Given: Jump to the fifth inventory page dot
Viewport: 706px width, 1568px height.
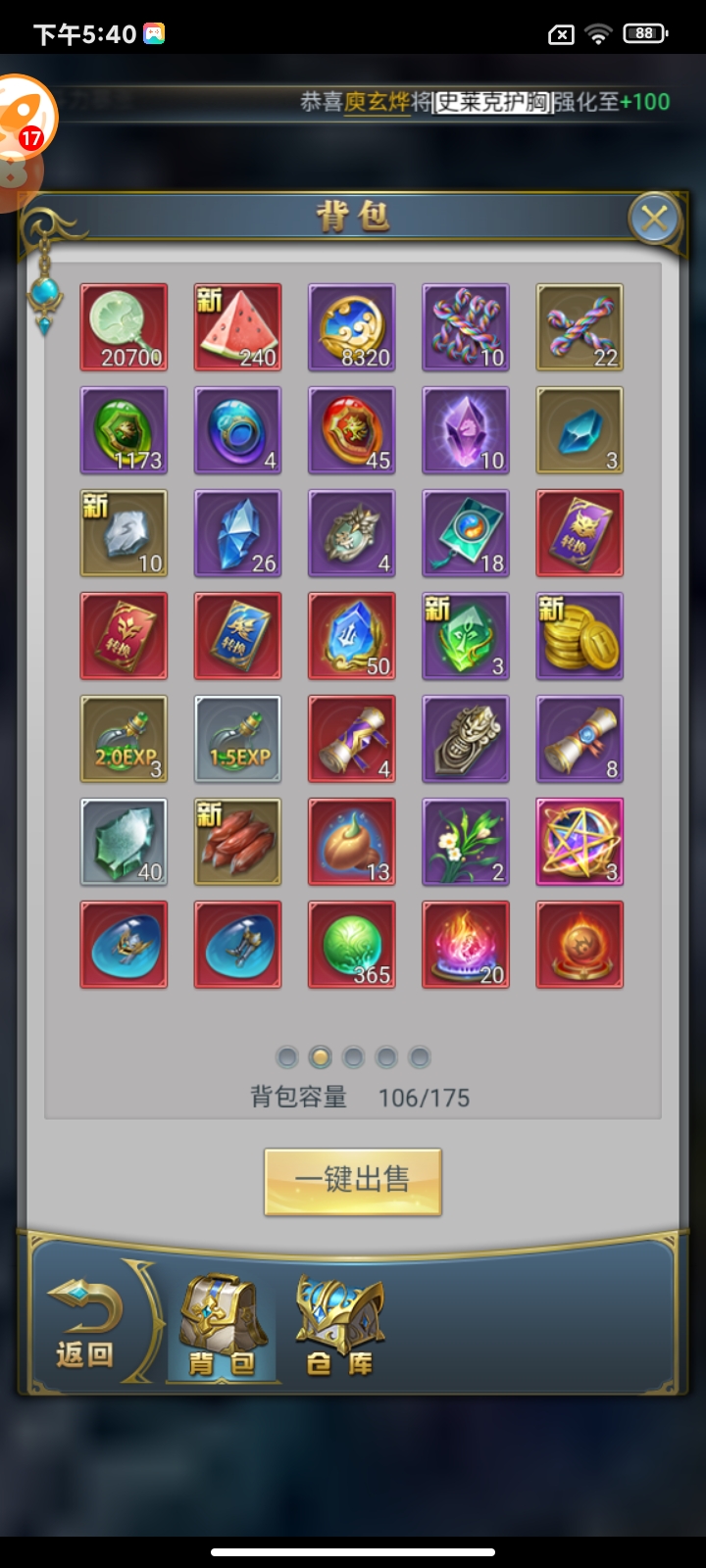Looking at the screenshot, I should pos(420,1057).
